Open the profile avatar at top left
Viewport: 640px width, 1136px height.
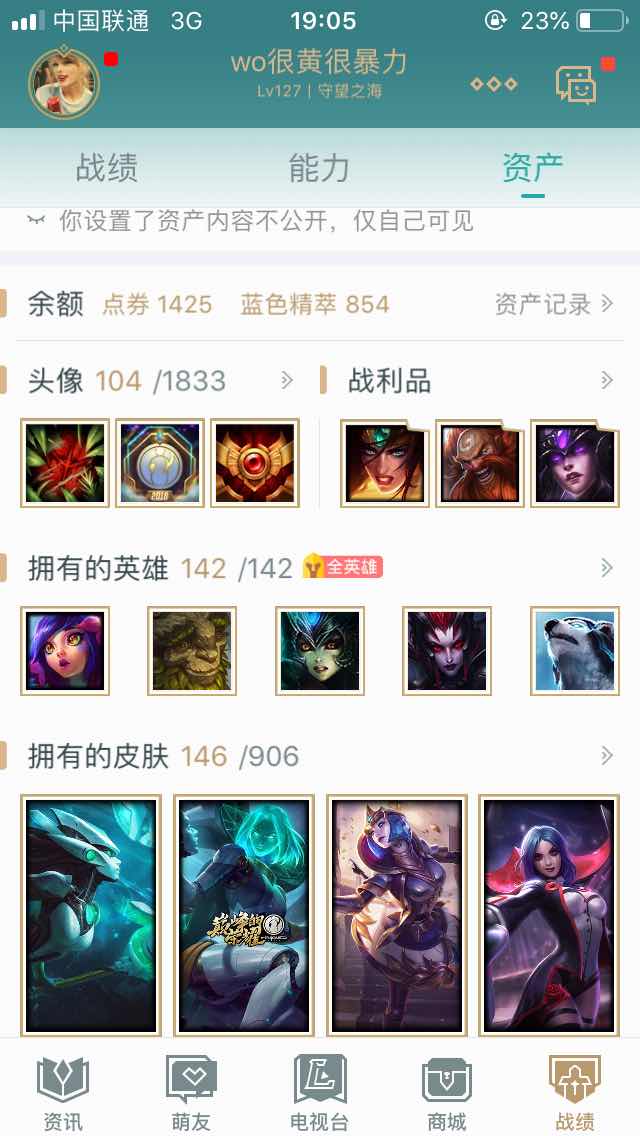coord(64,80)
